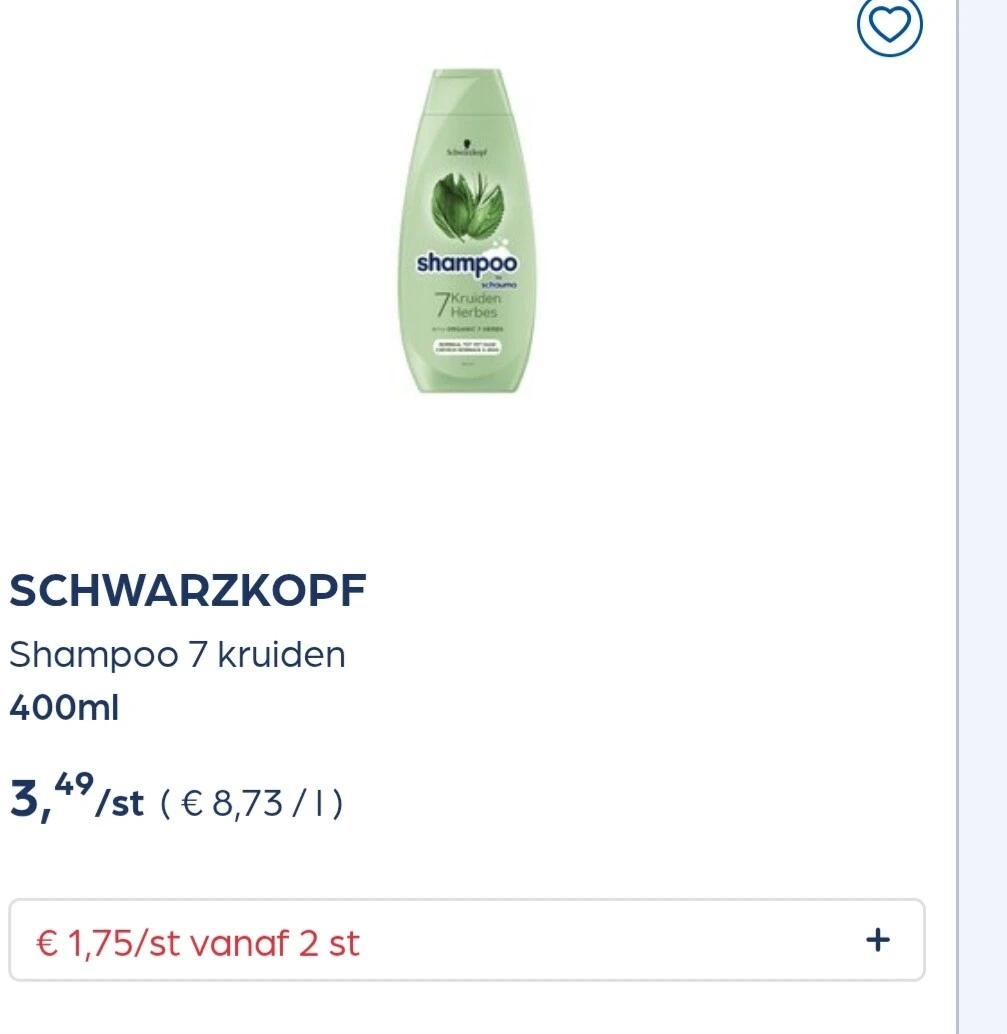Click the 3,49/st price text

coord(75,799)
